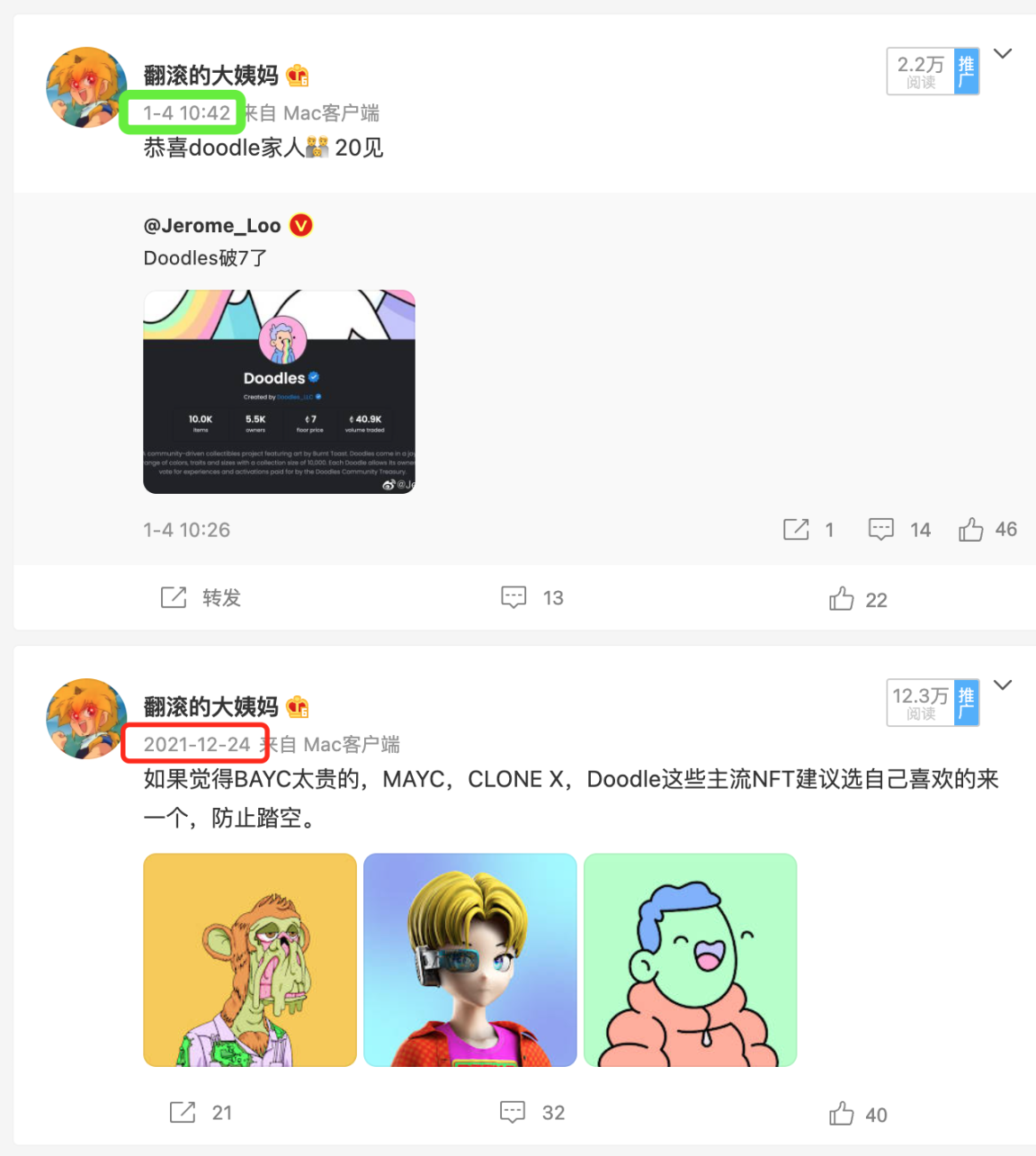Open @Jerome_Loo's profile
1036x1156 pixels.
point(212,225)
